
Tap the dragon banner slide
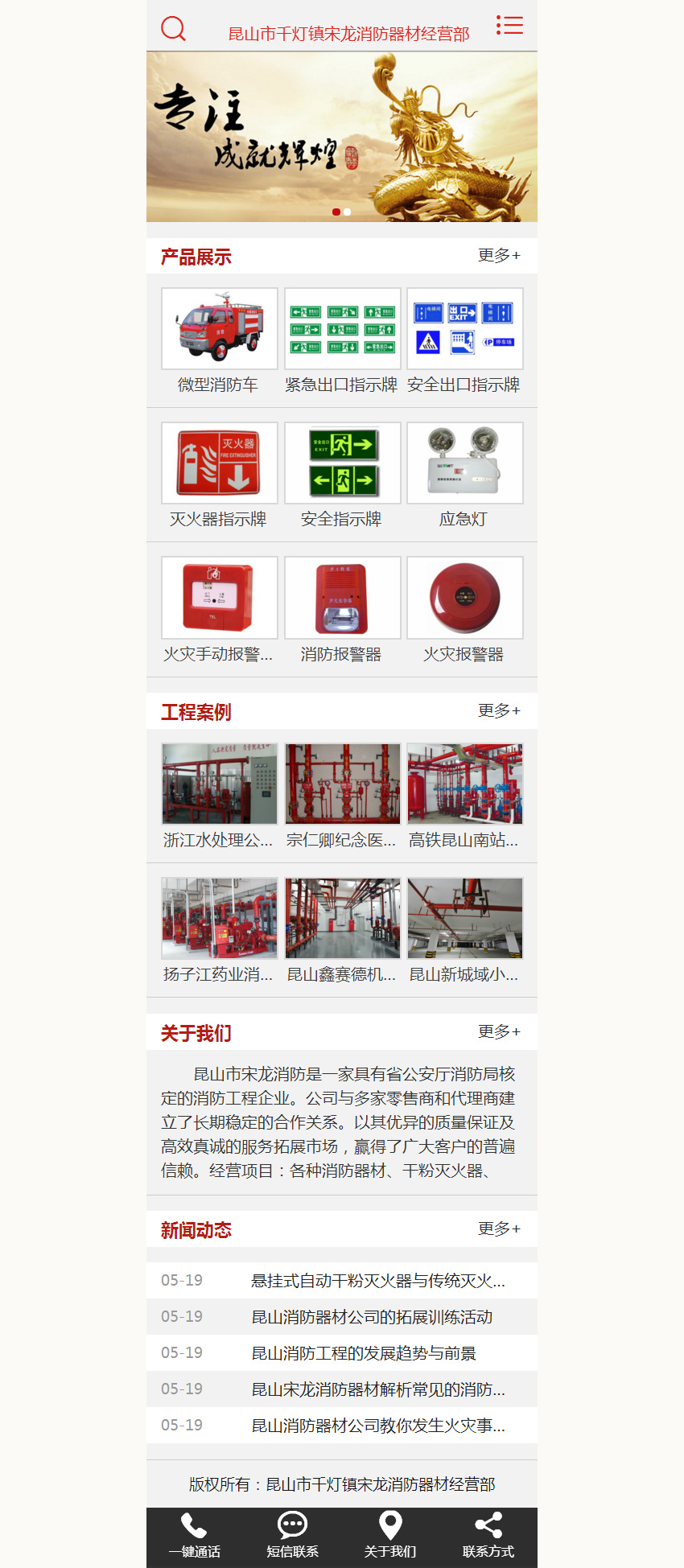pos(341,137)
